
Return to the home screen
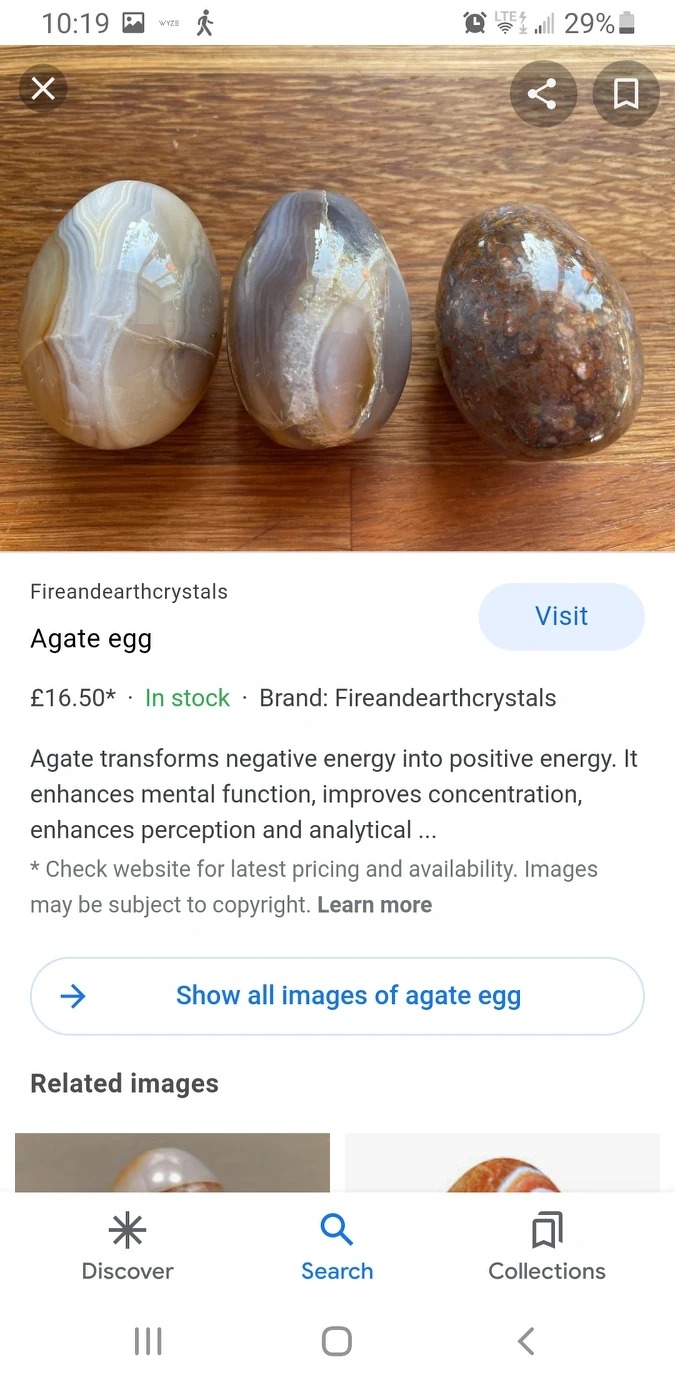coord(337,1341)
